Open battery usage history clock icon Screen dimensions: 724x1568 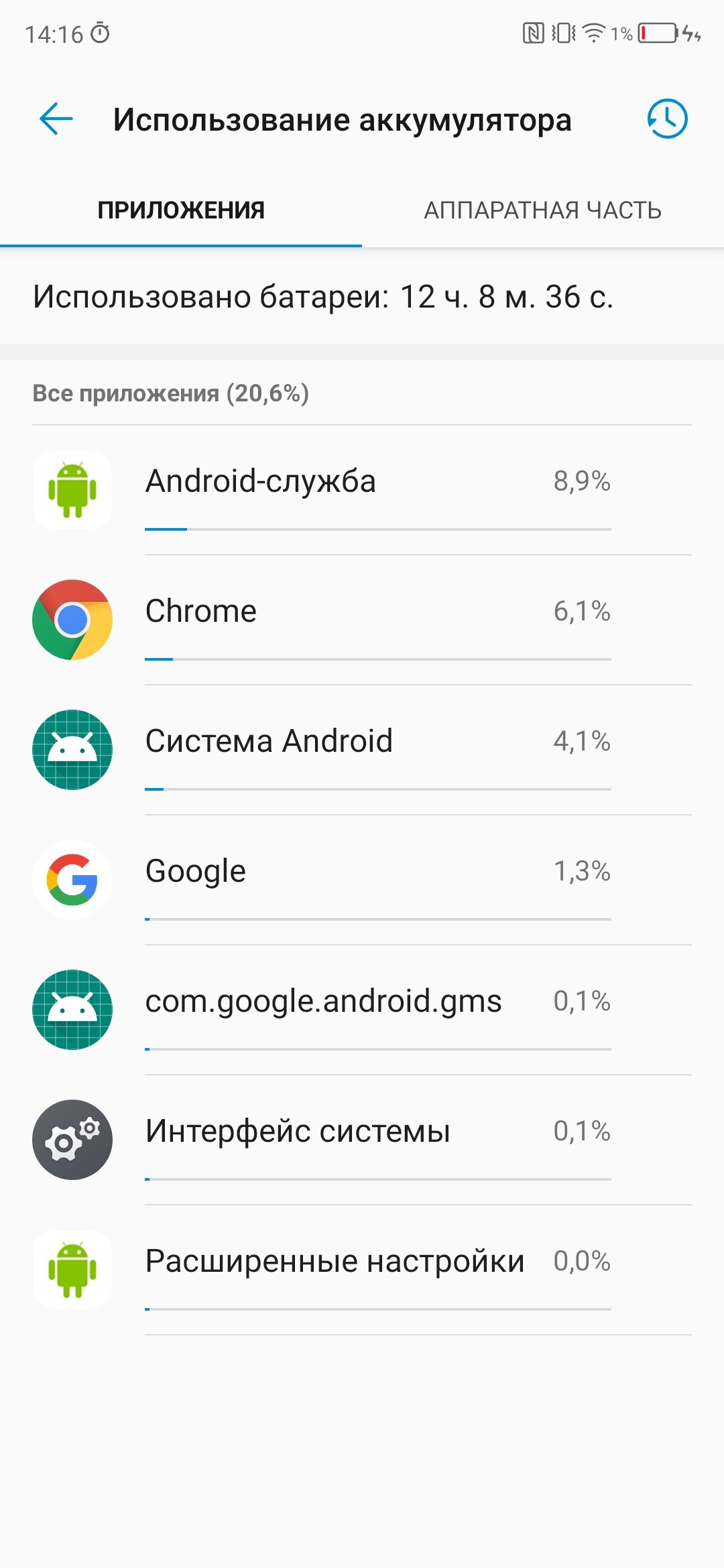[x=667, y=119]
